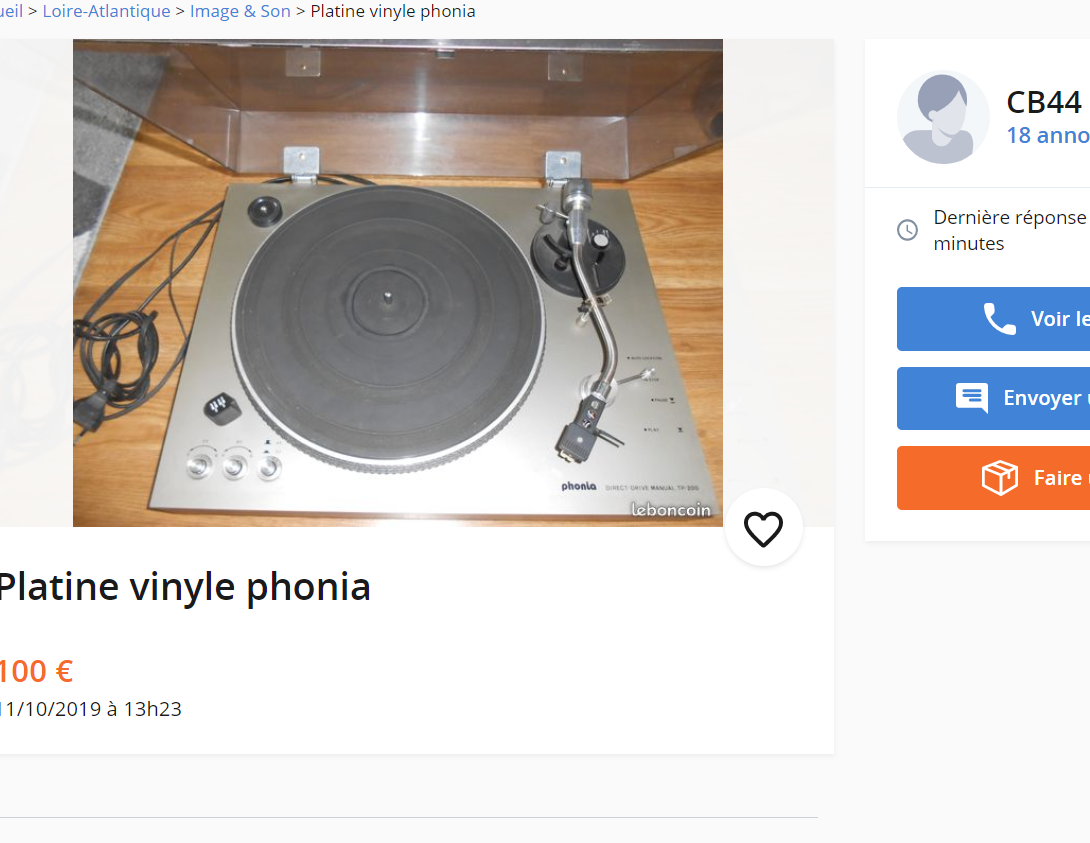Enlarge the turntable listing photo

(x=397, y=283)
